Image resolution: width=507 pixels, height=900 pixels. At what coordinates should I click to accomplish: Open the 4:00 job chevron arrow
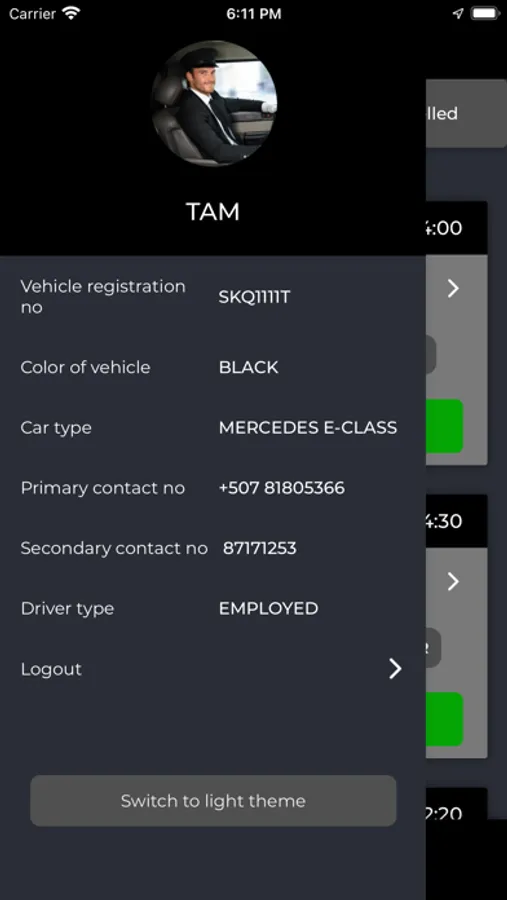(x=453, y=289)
